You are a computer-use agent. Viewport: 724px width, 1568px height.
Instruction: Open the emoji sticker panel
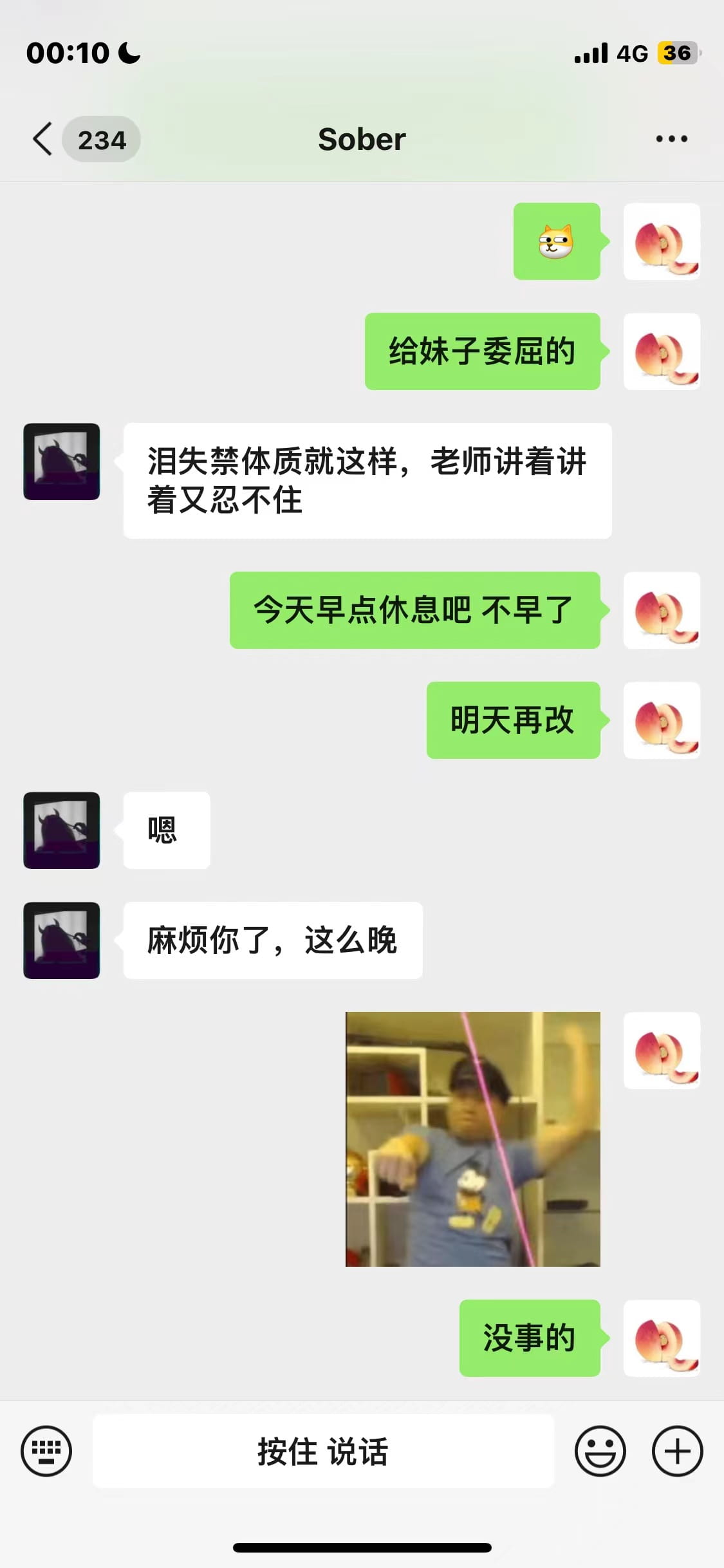click(600, 1451)
